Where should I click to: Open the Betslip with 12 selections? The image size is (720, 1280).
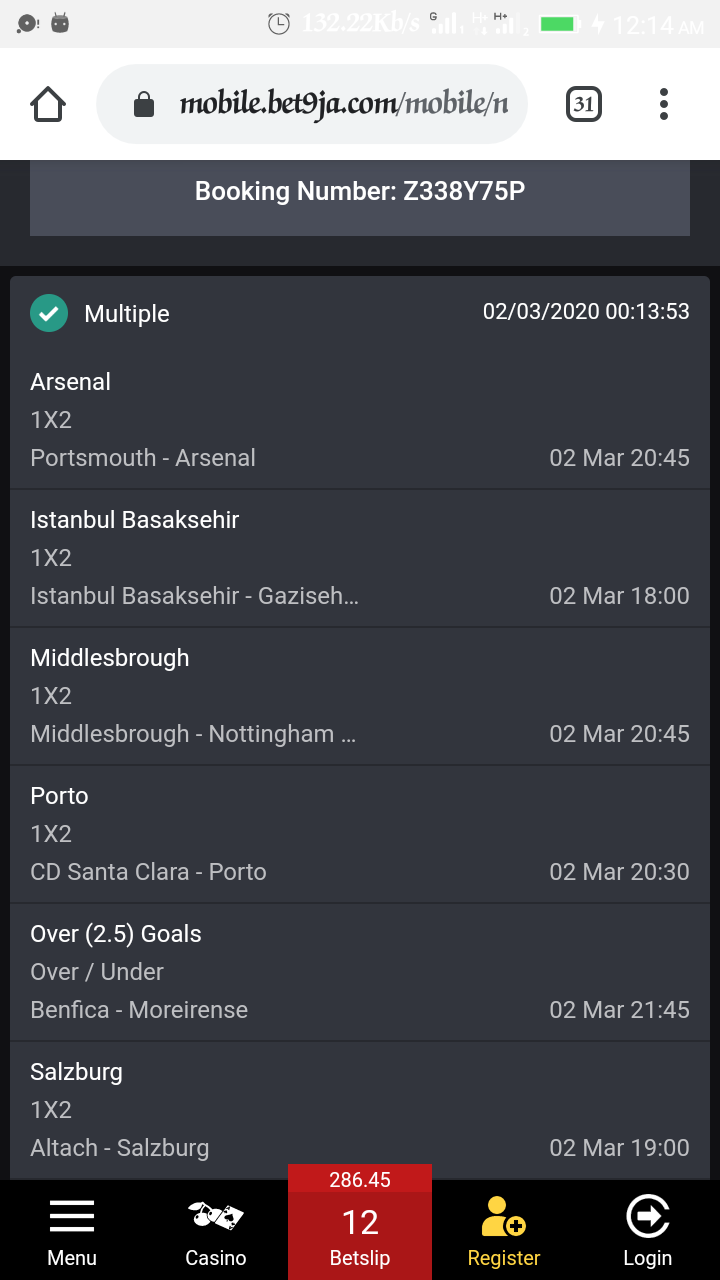point(360,1230)
